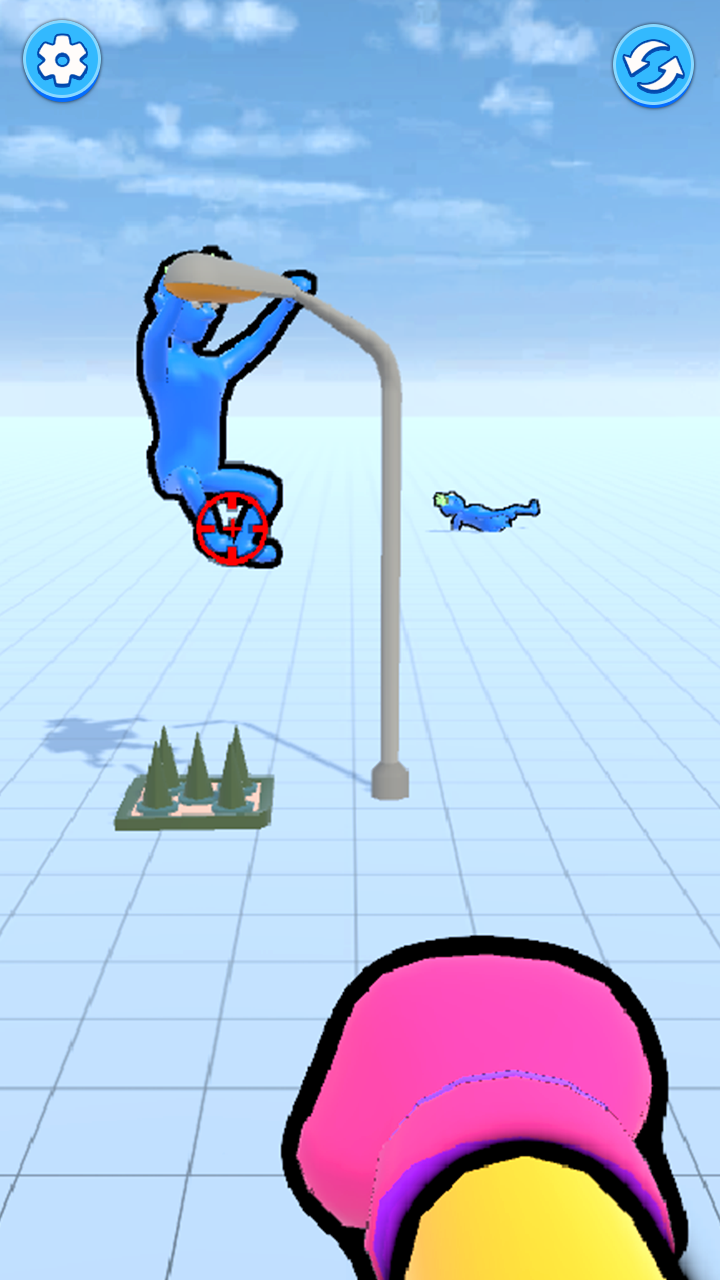Open the settings gear
The width and height of the screenshot is (720, 1280).
(62, 61)
